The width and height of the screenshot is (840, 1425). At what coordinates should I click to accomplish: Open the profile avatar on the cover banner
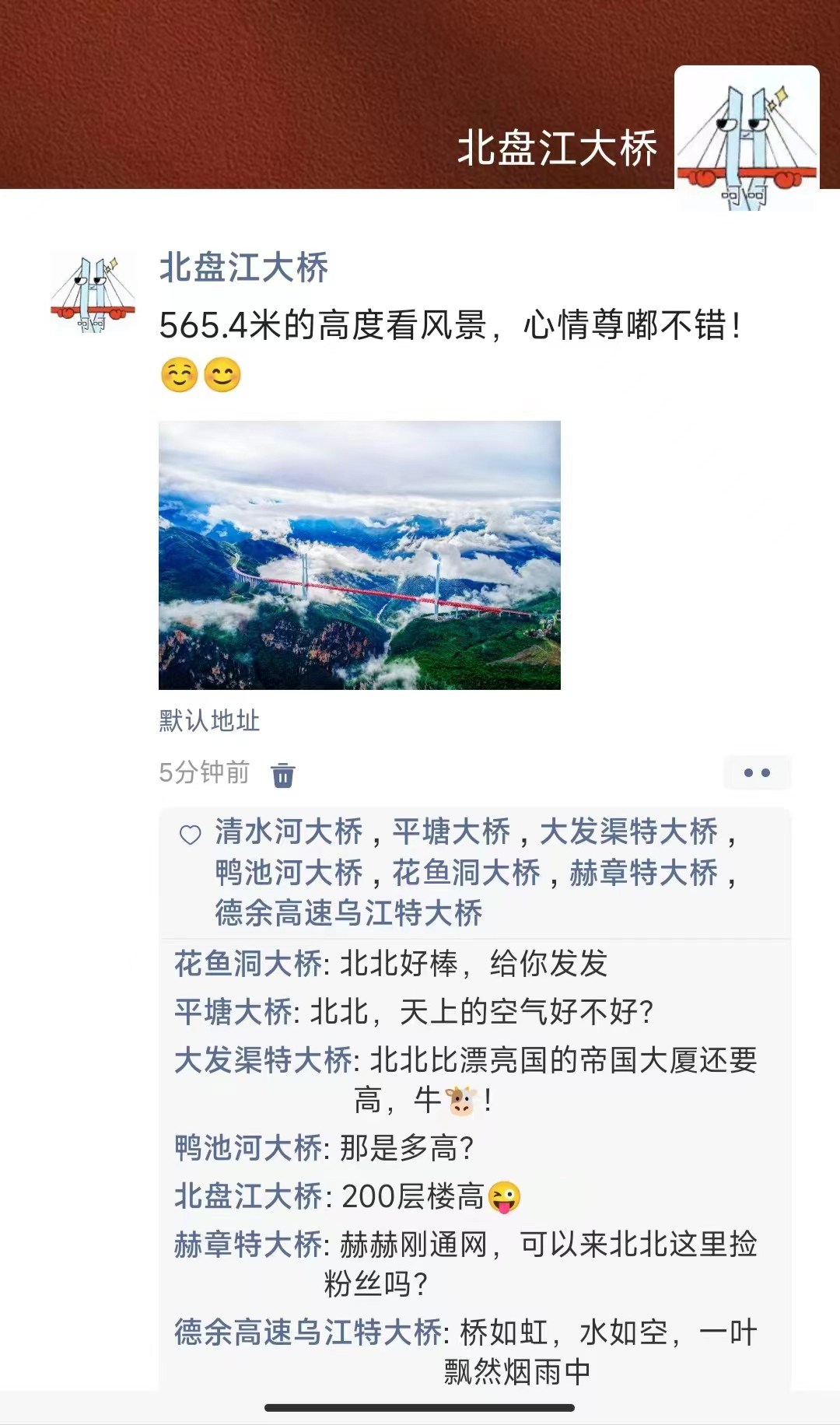pyautogui.click(x=747, y=138)
